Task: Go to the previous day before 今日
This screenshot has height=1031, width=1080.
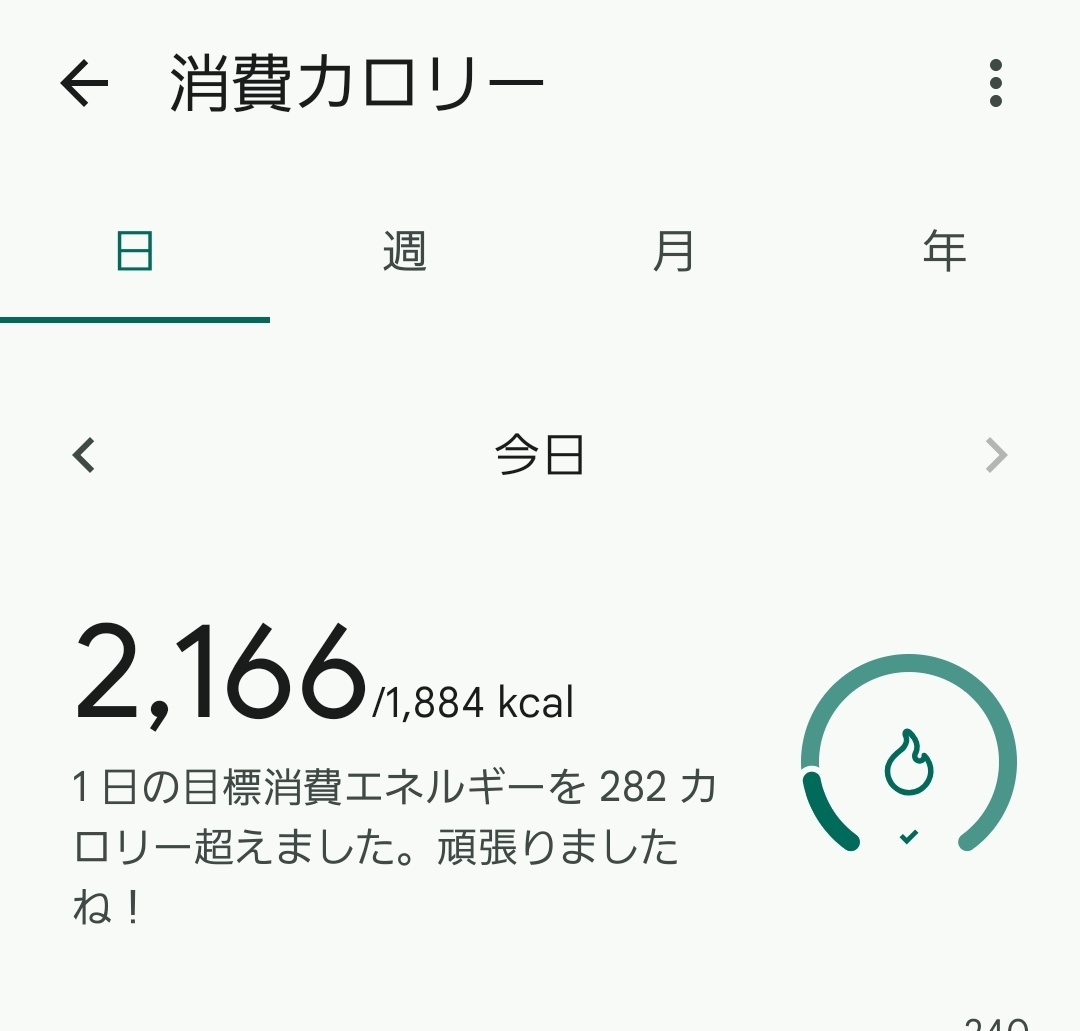Action: pyautogui.click(x=85, y=456)
